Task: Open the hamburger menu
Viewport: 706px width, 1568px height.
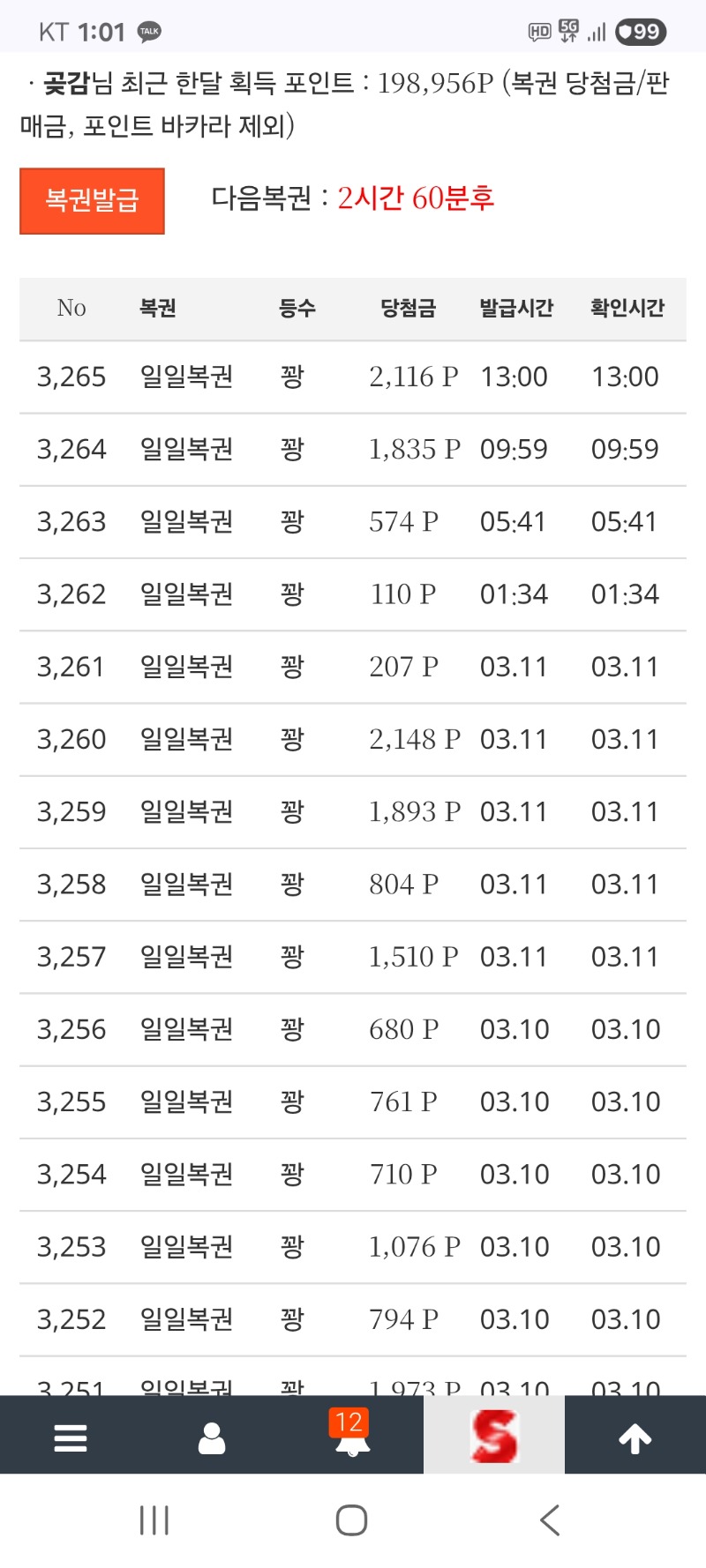Action: point(71,1437)
